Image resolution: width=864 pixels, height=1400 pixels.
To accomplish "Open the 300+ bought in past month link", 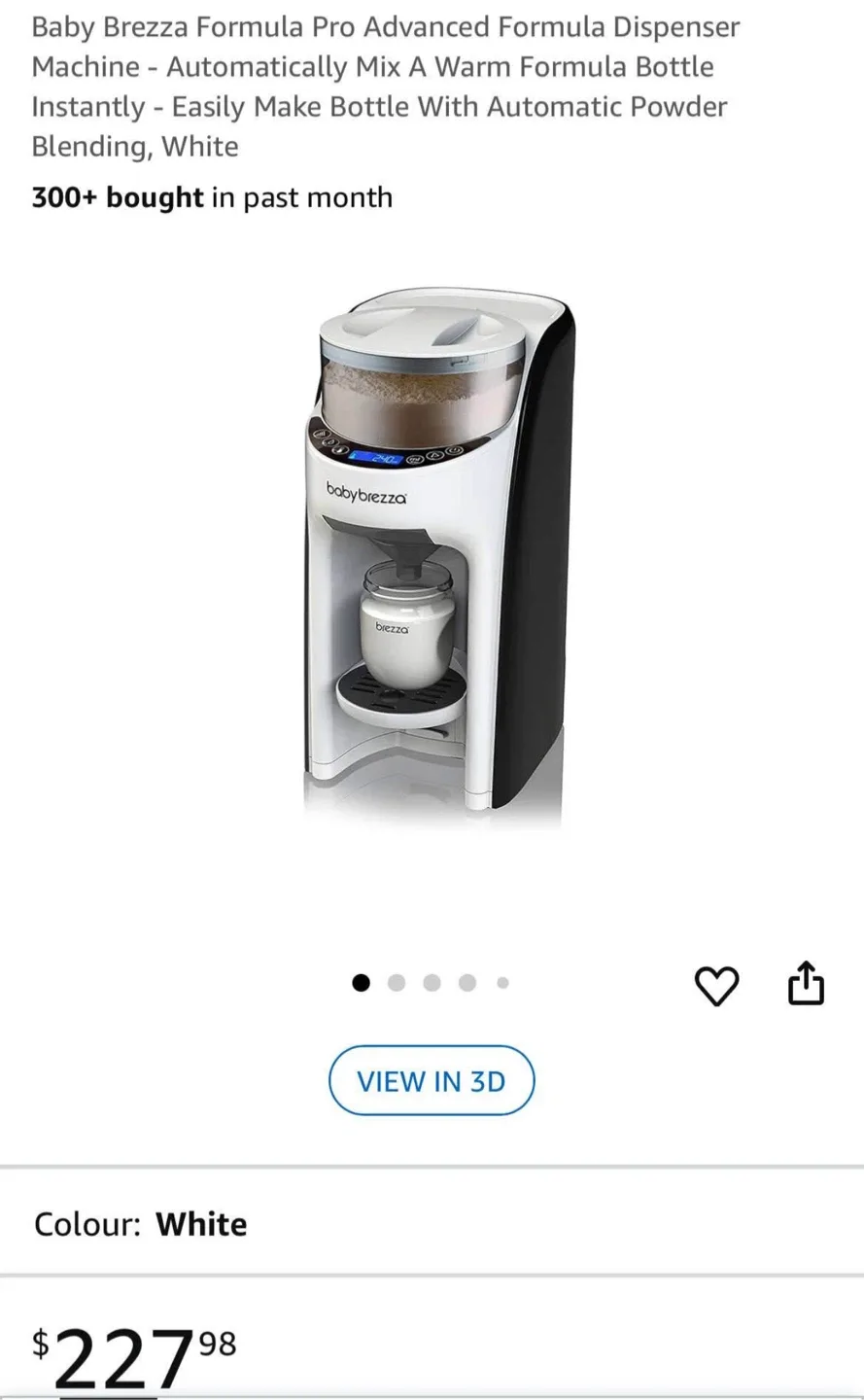I will point(212,197).
